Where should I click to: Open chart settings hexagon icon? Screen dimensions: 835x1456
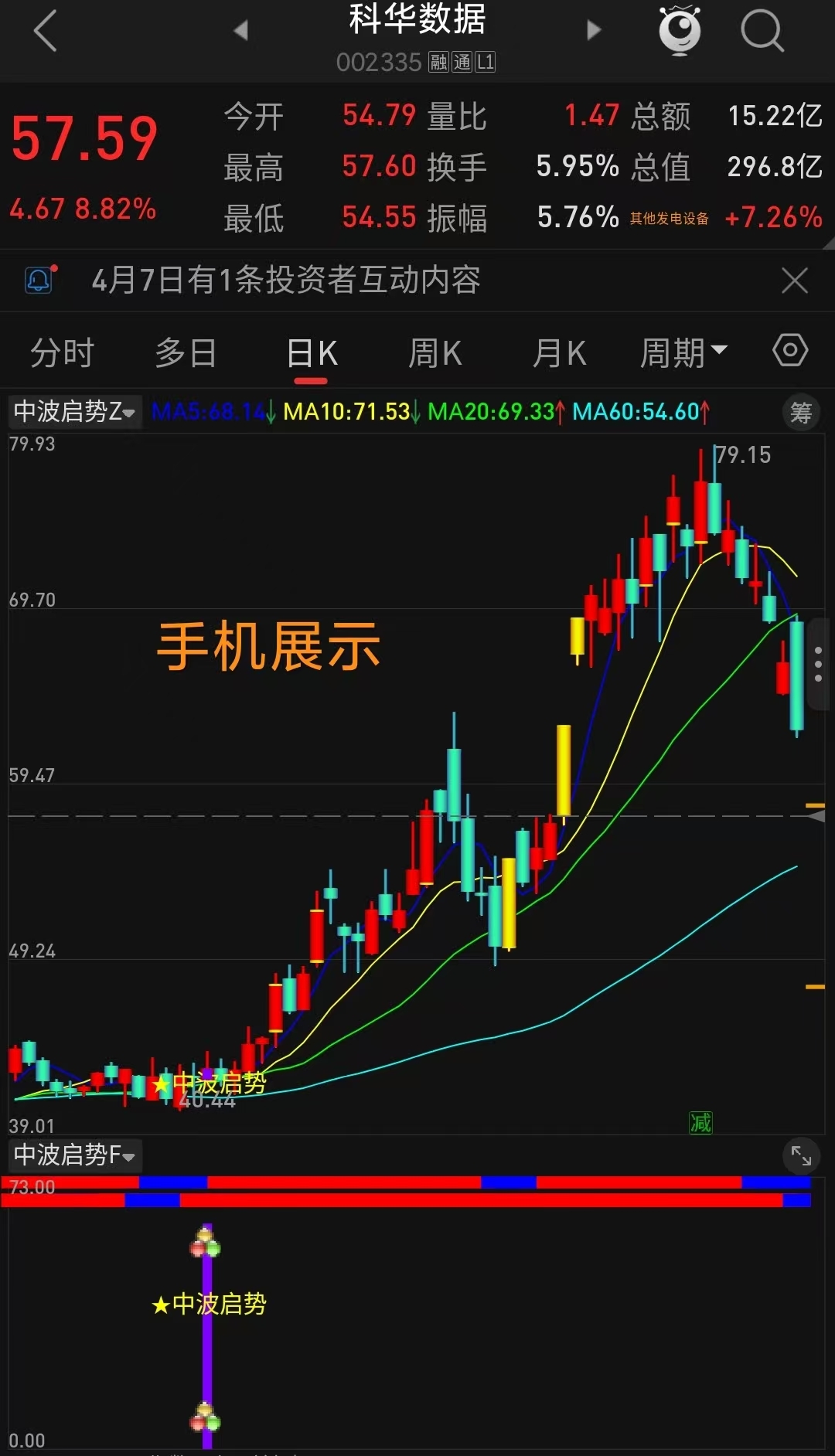pyautogui.click(x=790, y=351)
